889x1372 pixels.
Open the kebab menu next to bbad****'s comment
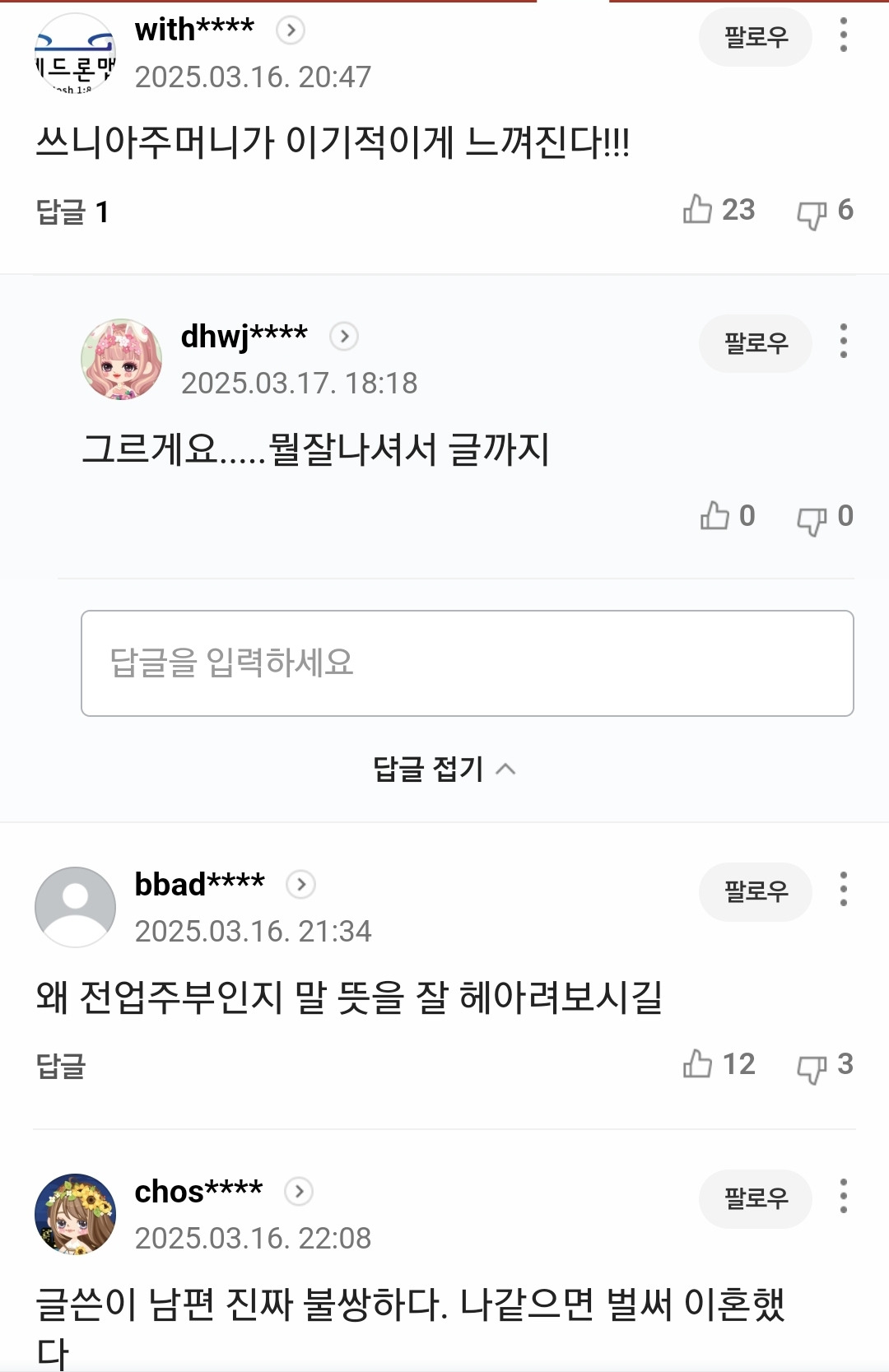point(841,891)
